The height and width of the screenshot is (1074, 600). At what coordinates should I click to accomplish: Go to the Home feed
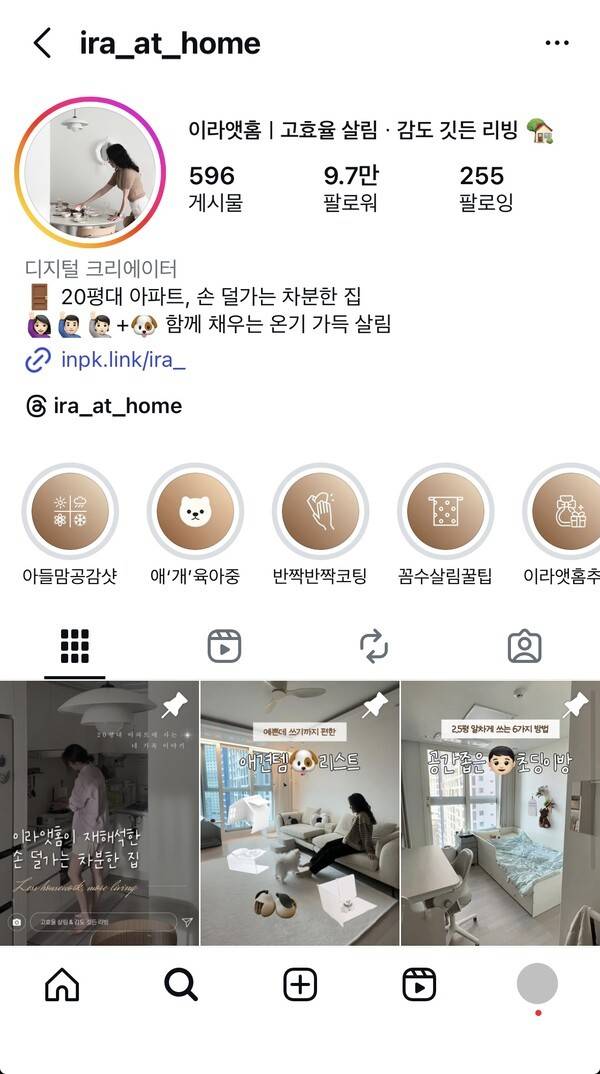(x=62, y=985)
